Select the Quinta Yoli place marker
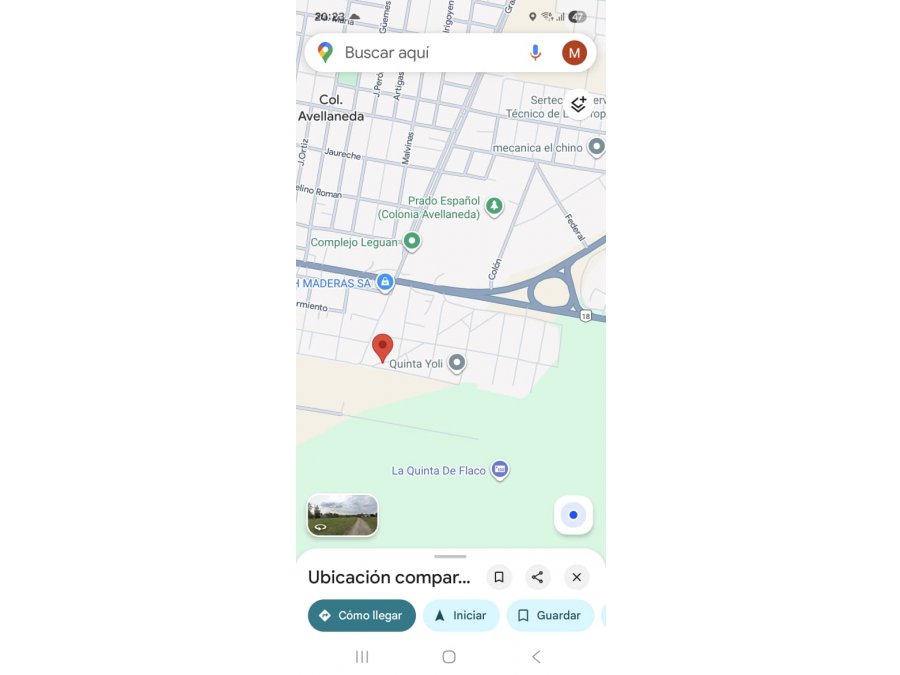Viewport: 900px width, 675px height. 457,363
